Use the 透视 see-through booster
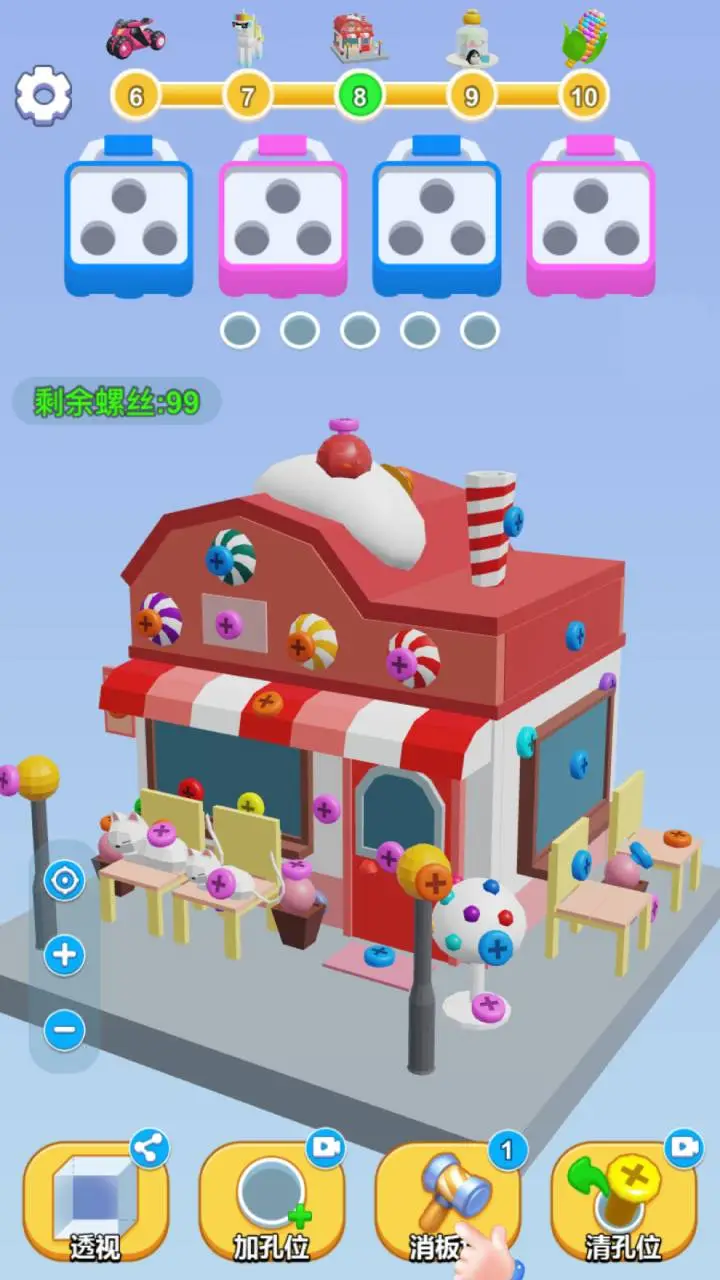Viewport: 720px width, 1280px height. click(96, 1202)
